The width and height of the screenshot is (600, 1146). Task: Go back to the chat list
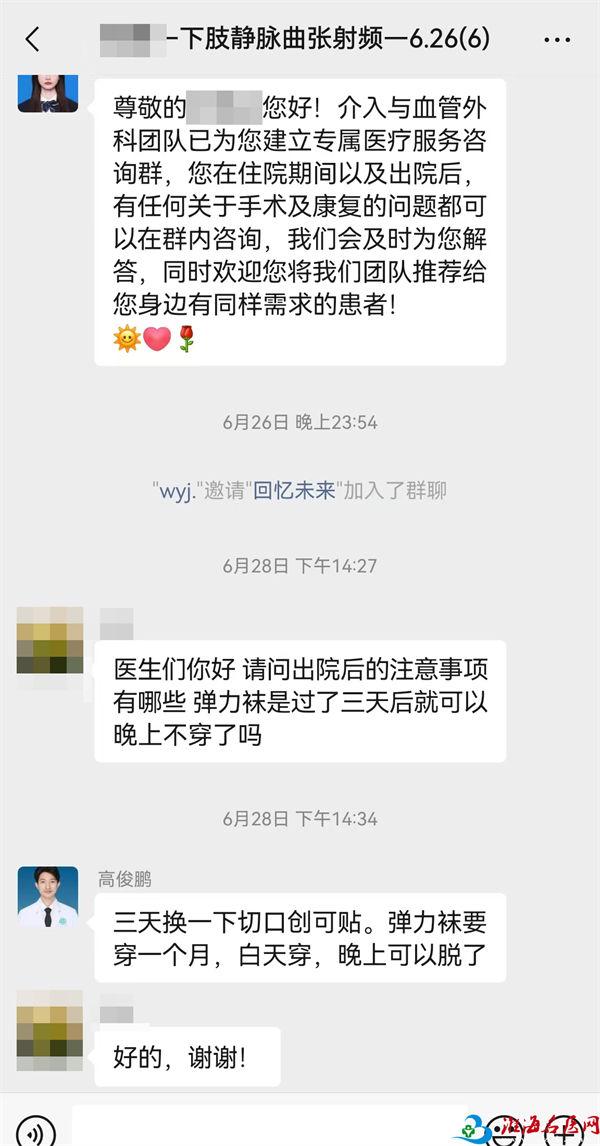point(33,39)
